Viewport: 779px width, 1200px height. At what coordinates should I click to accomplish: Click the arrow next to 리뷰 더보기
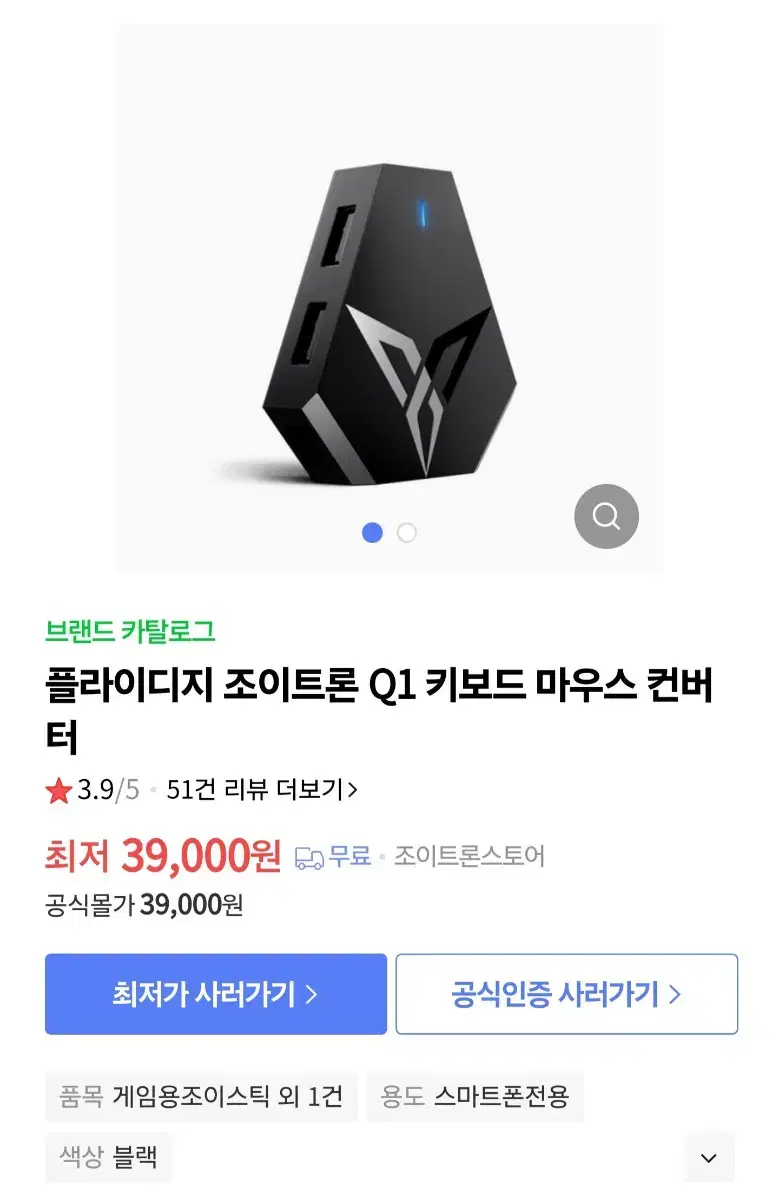click(x=353, y=789)
